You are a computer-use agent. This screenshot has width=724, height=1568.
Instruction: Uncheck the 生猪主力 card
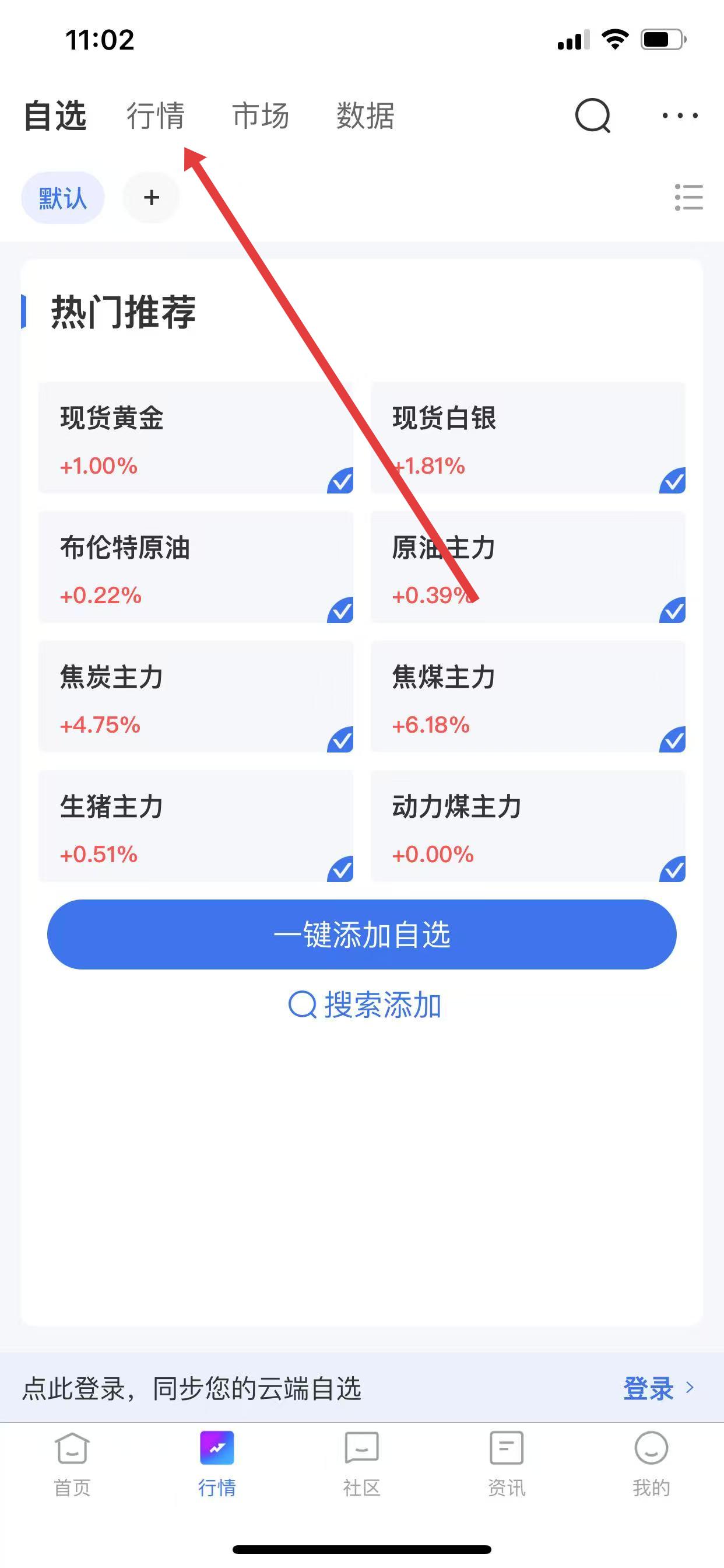point(195,826)
